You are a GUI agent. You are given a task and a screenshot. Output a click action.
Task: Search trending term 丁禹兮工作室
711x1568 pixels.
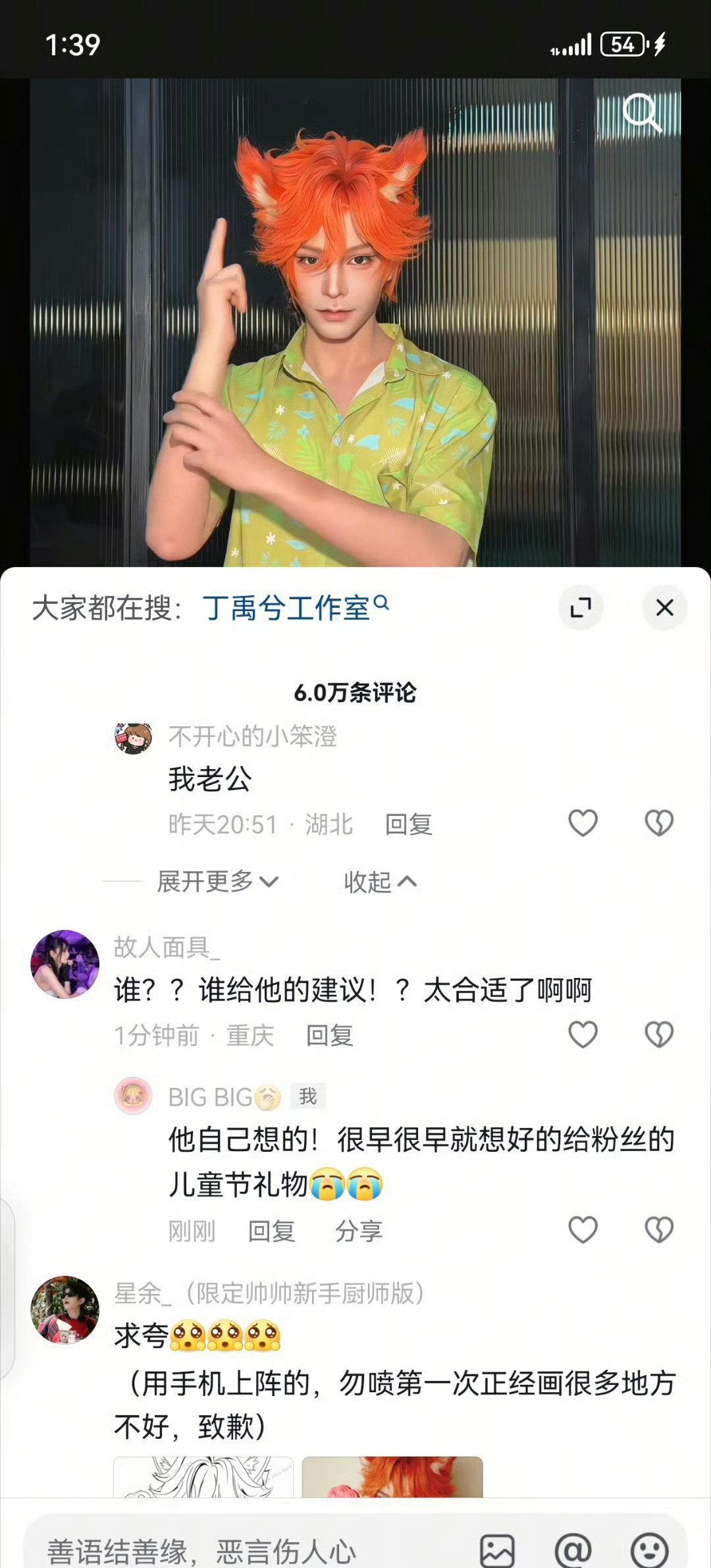click(x=286, y=607)
